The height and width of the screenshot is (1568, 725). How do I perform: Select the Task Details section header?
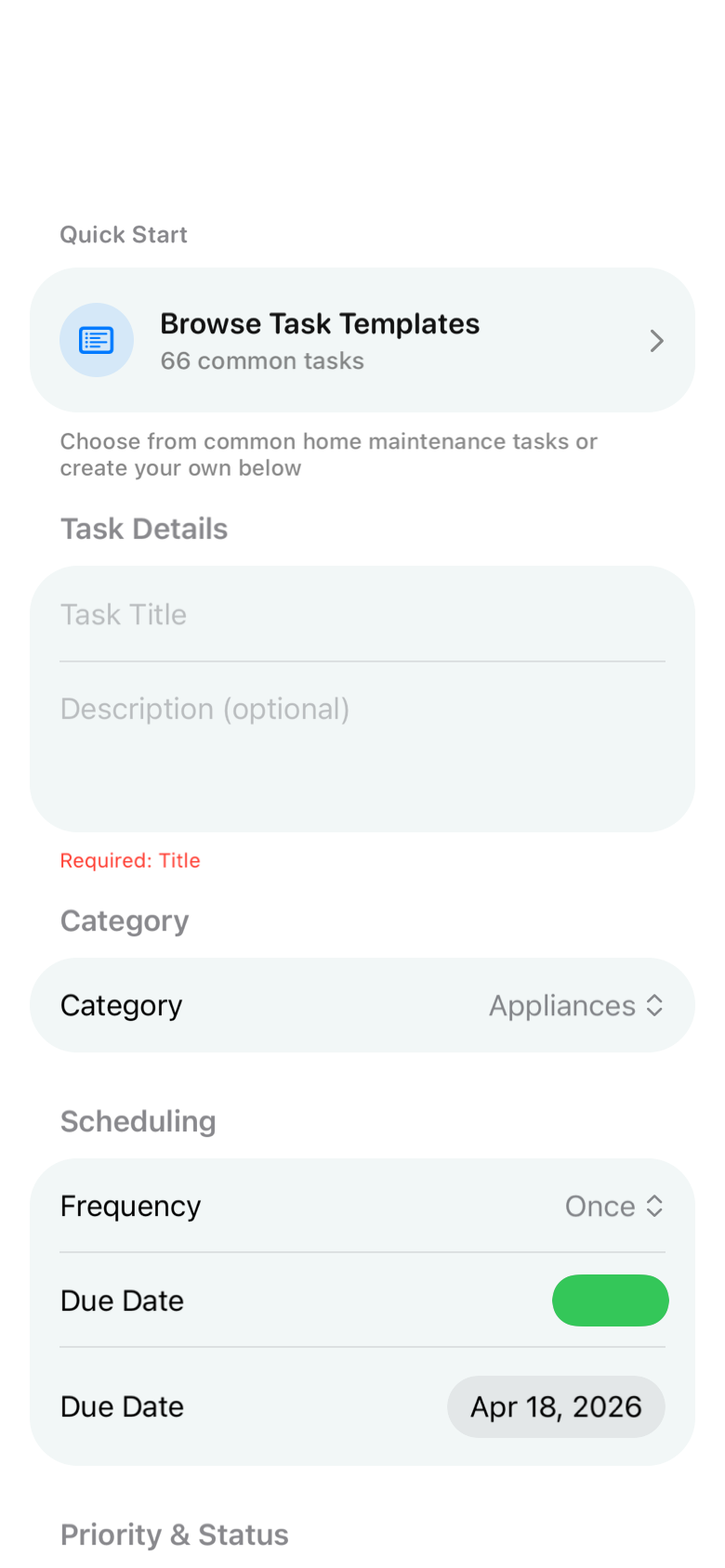144,528
